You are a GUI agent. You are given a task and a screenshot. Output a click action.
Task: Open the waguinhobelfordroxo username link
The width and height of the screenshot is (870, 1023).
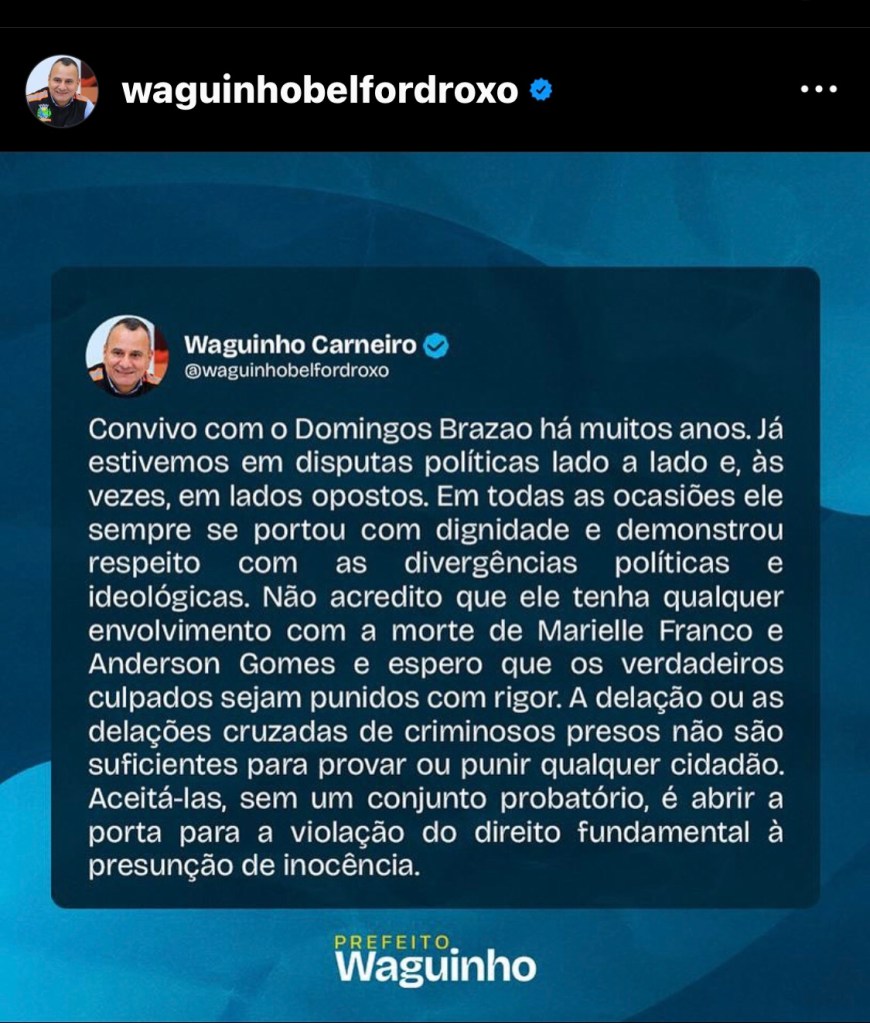(320, 91)
